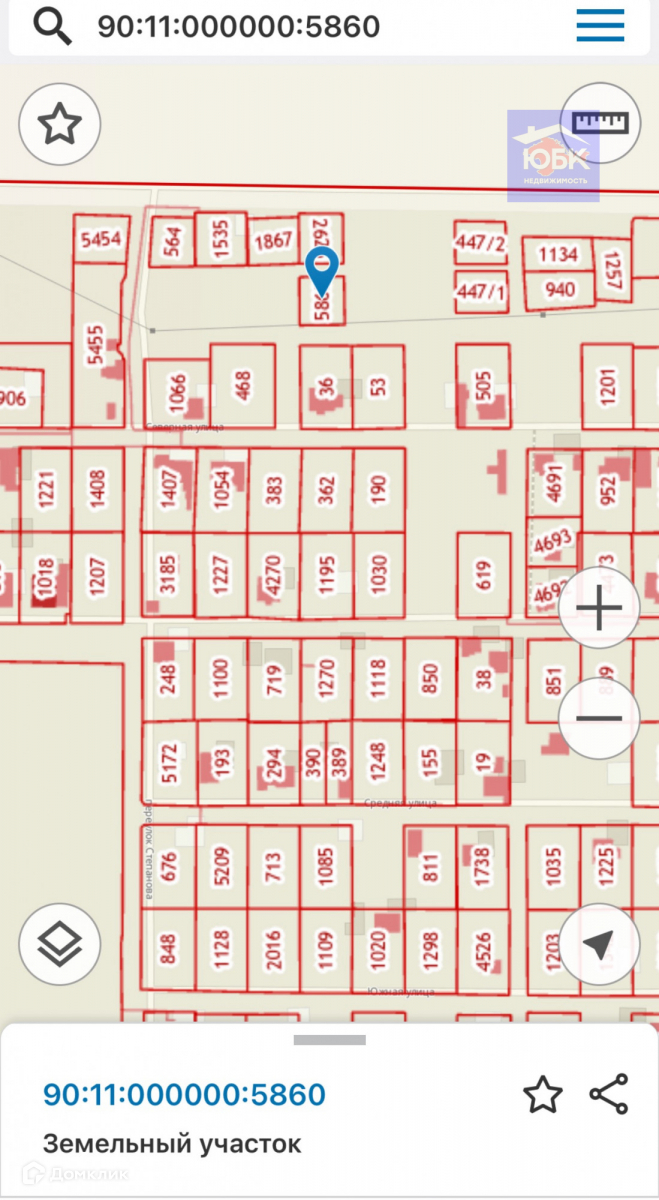Viewport: 659px width, 1200px height.
Task: Tap the search magnifier icon
Action: pos(53,26)
